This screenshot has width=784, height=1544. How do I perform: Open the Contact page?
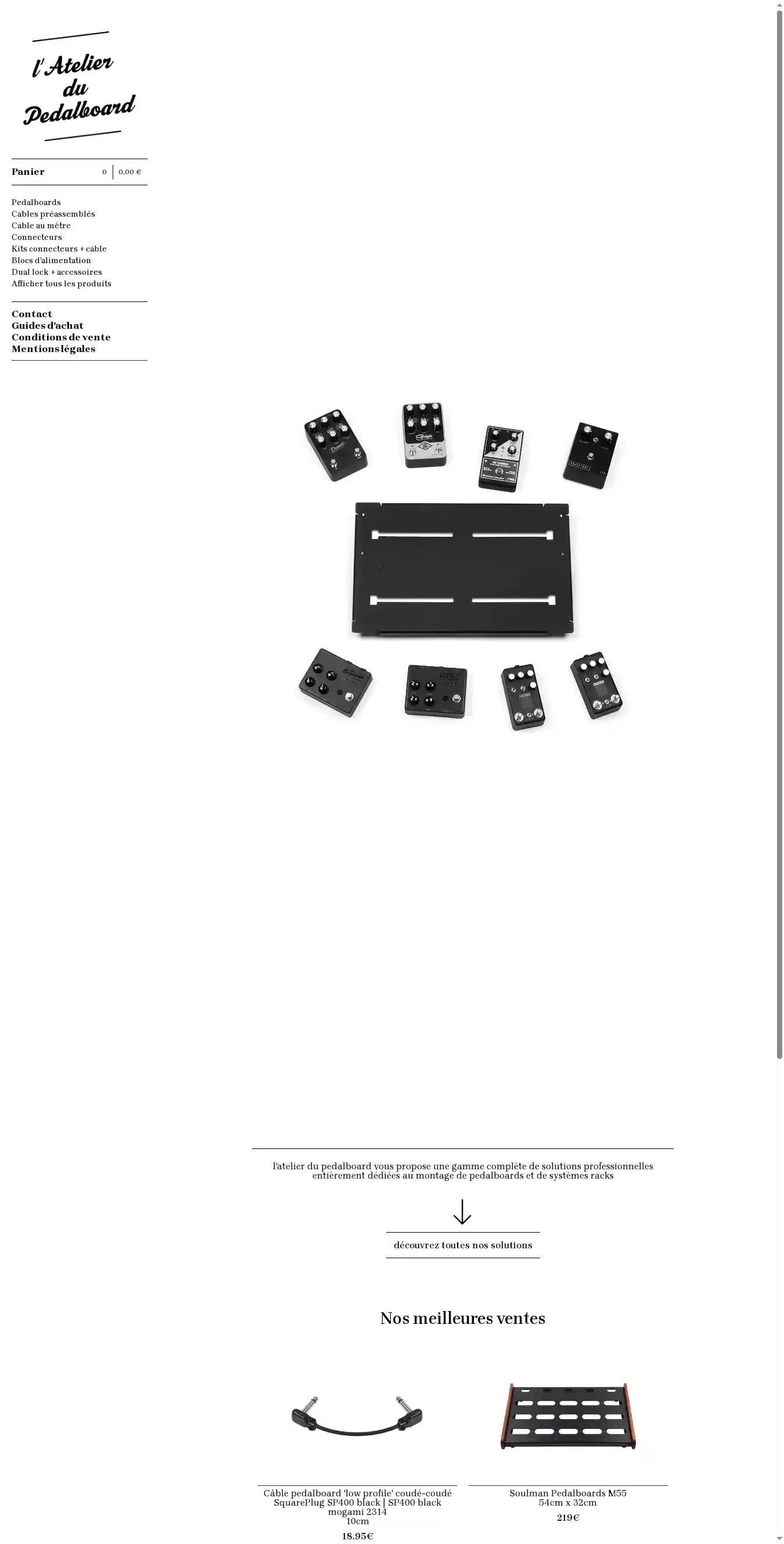pyautogui.click(x=32, y=314)
